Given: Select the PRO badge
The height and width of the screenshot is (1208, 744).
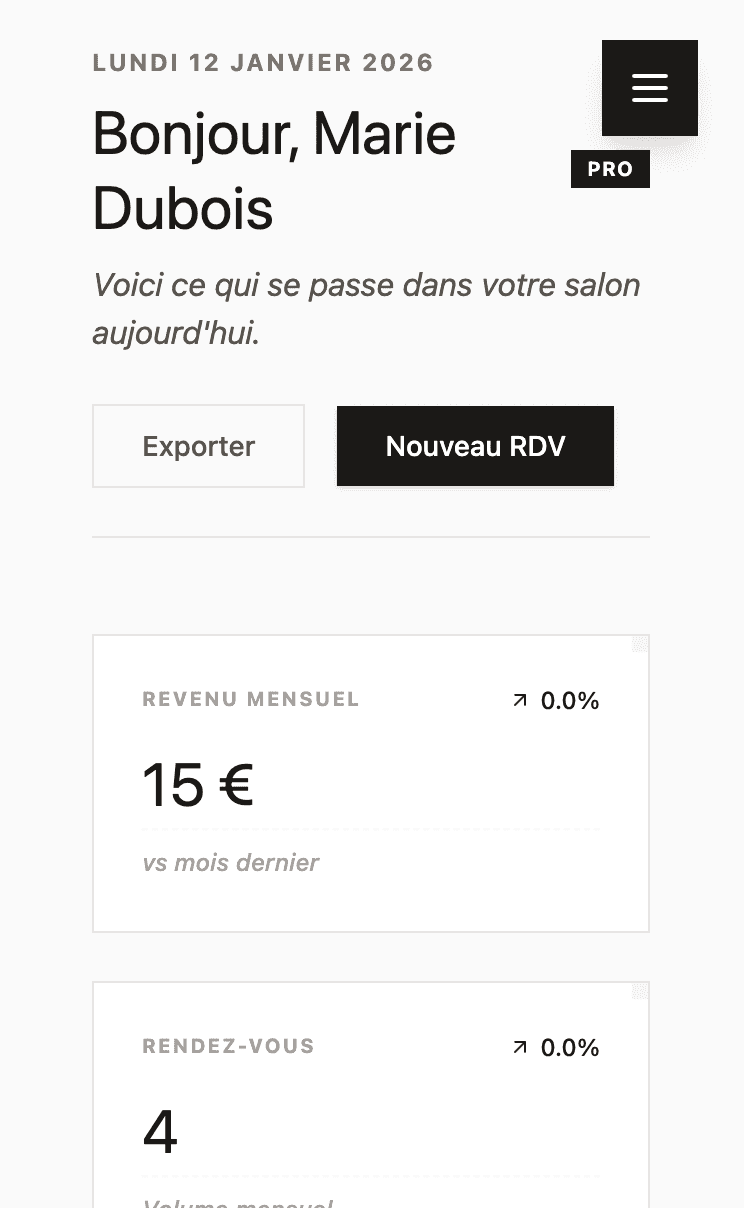Looking at the screenshot, I should pos(610,169).
